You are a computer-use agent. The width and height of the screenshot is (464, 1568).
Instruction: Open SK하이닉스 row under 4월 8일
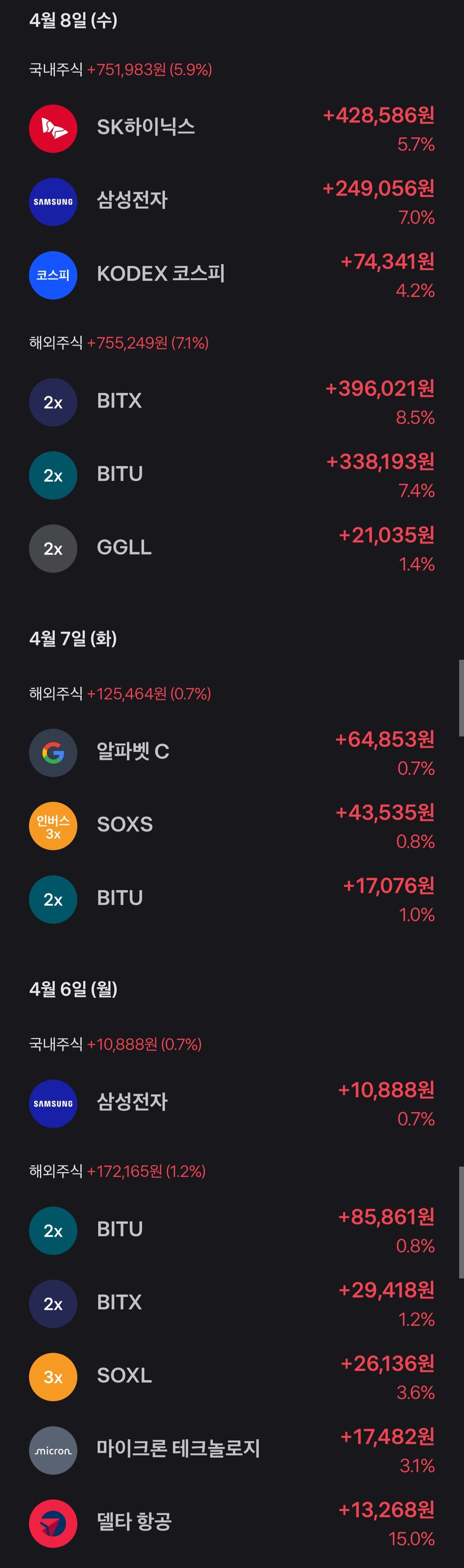(x=232, y=129)
